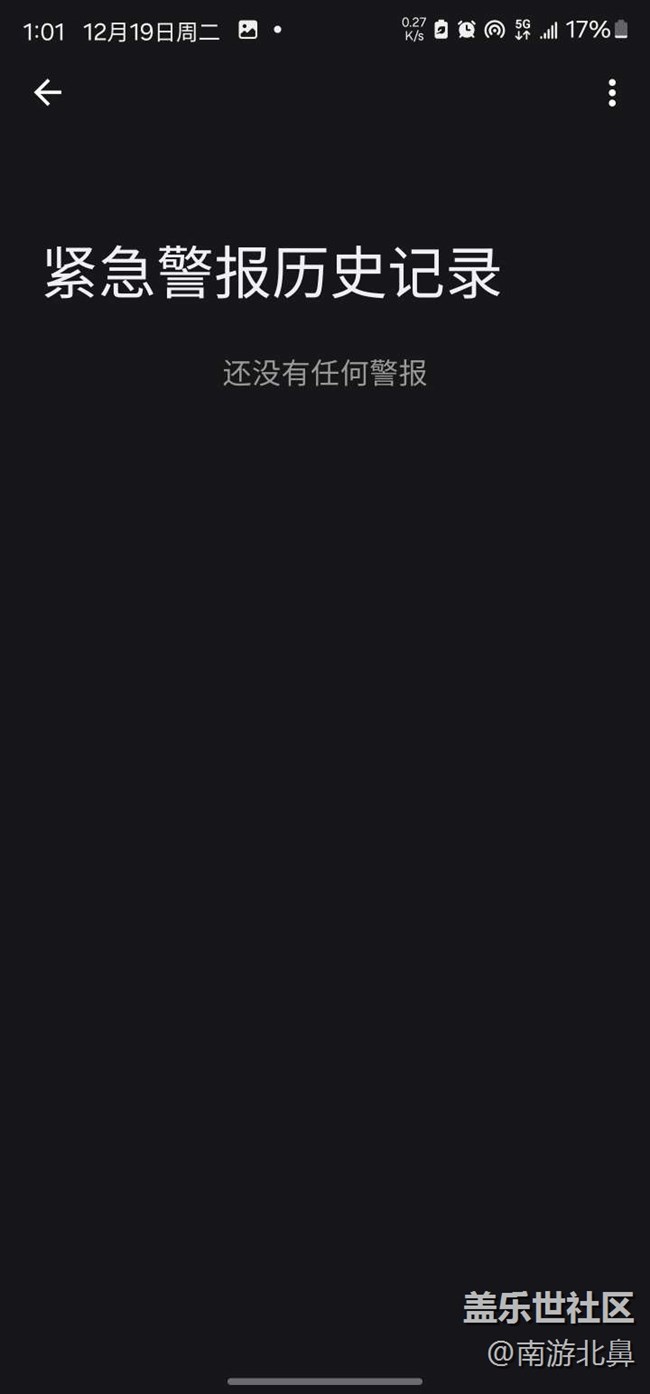Go back using the top-left arrow
The height and width of the screenshot is (1394, 650).
pyautogui.click(x=47, y=93)
